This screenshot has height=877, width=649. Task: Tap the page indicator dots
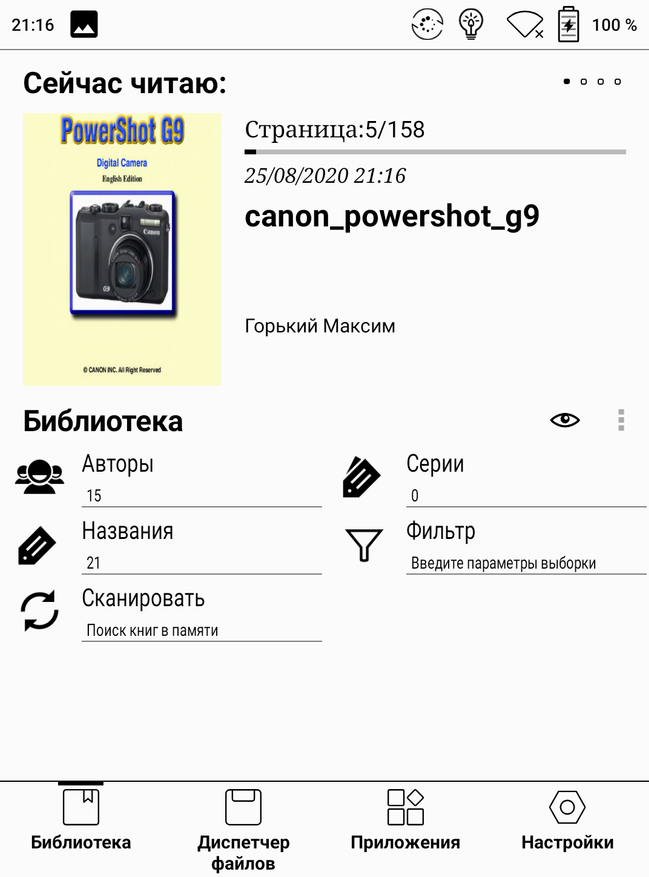click(592, 82)
